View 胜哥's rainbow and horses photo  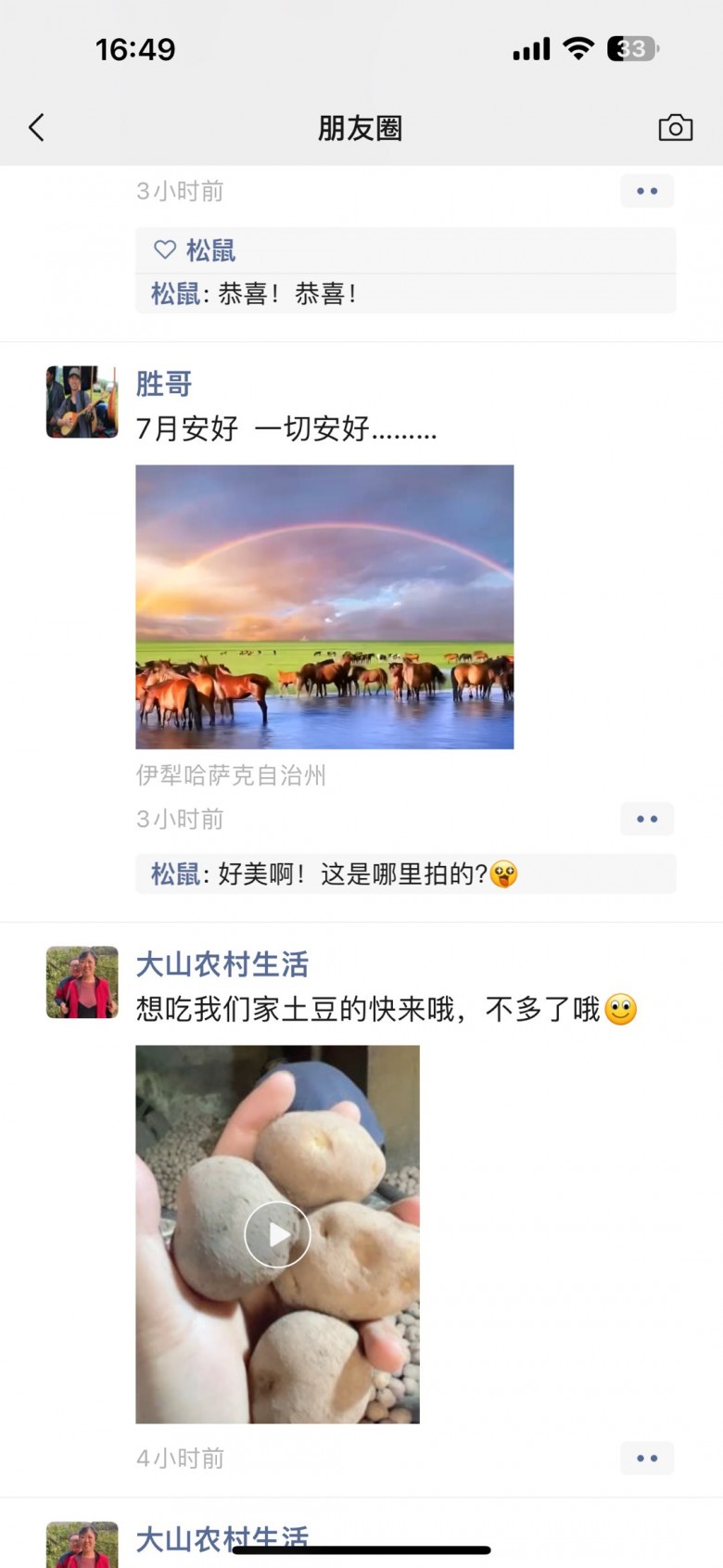click(324, 606)
